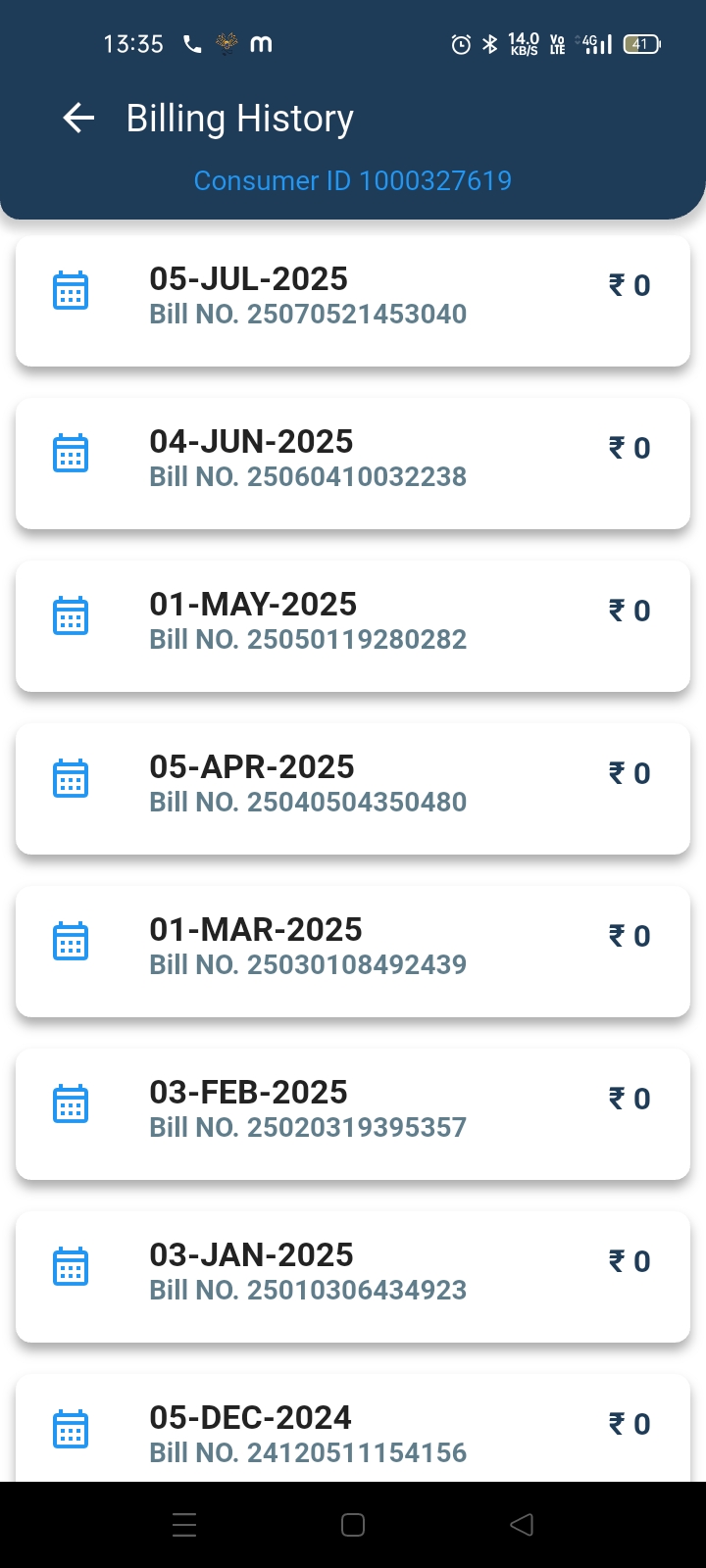
Task: Open the 03-JAN-2025 bill
Action: [353, 1276]
